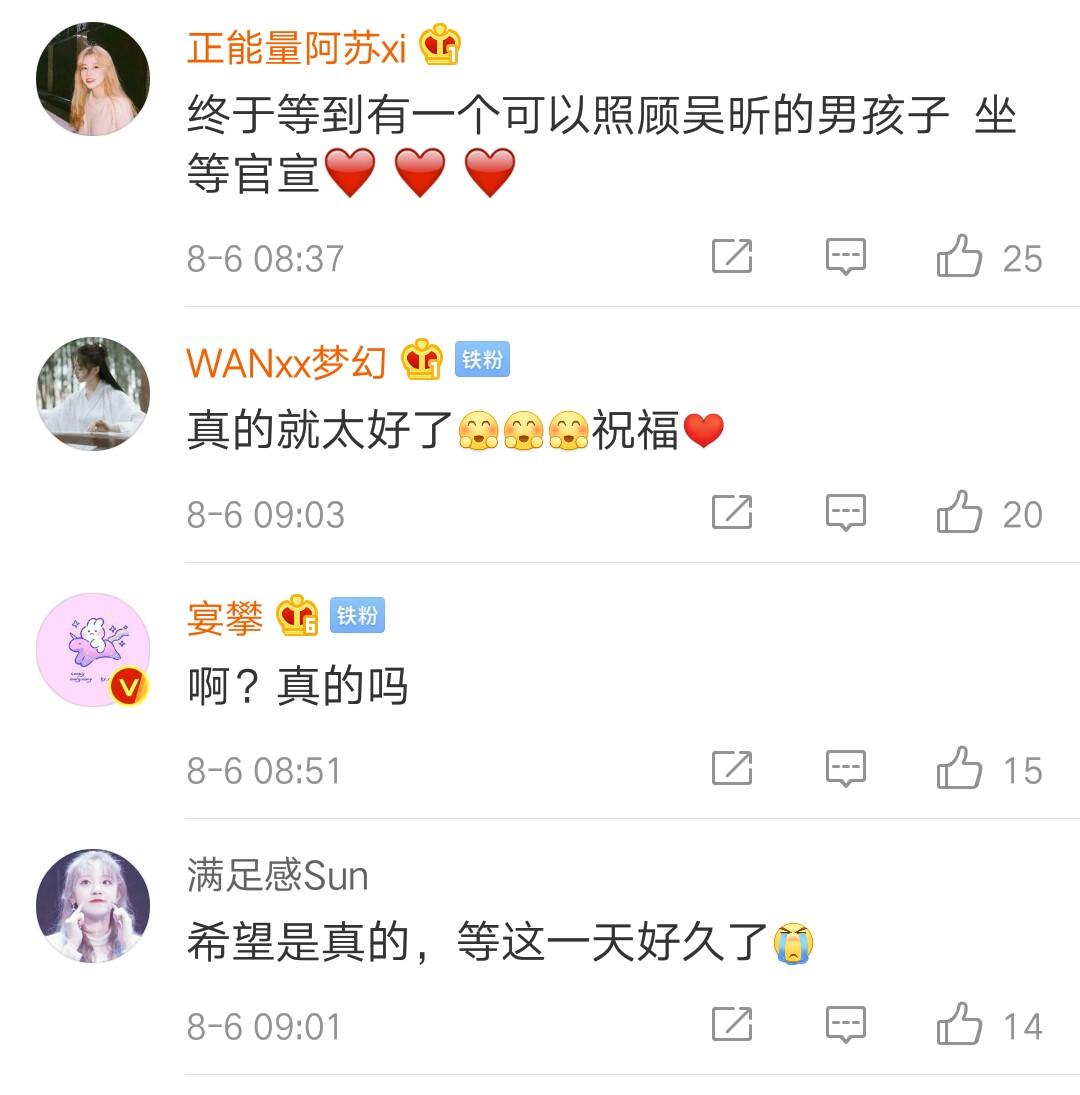Open 满足感Sun's profile picture

point(92,907)
